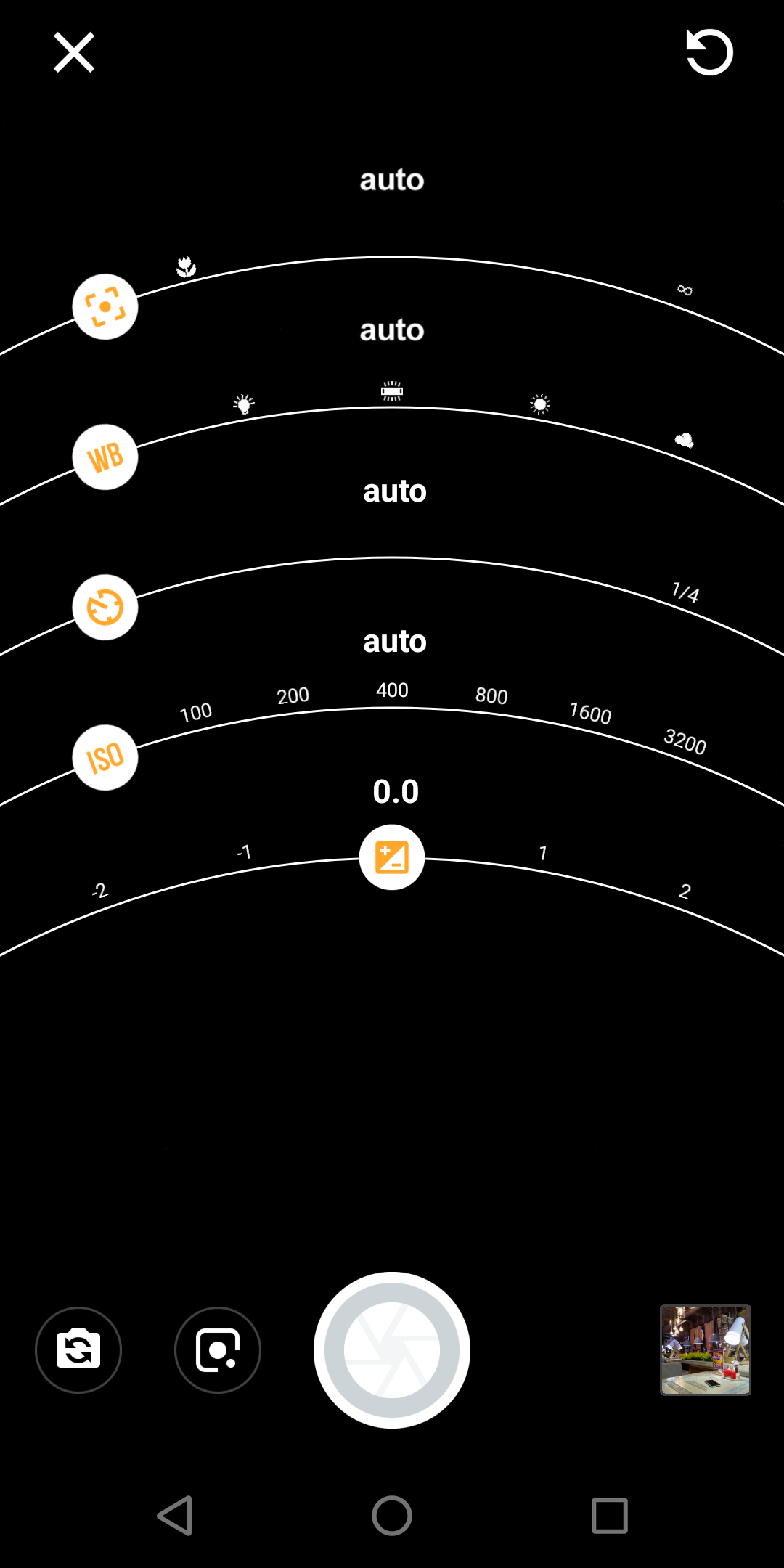Tap the shutter speed timer knob
This screenshot has height=1568, width=784.
point(105,608)
